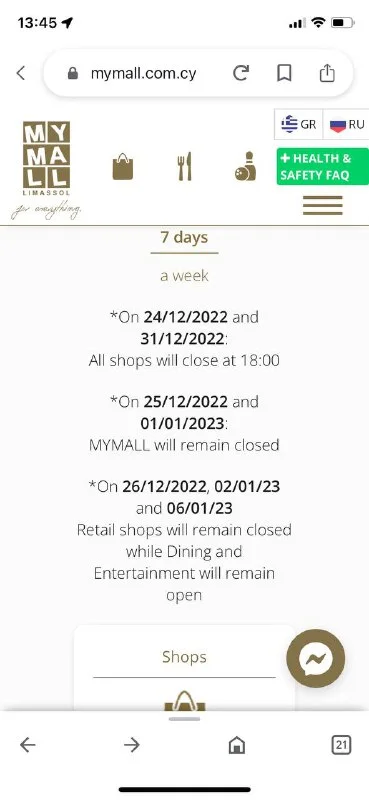
Task: Open the tab switcher showing 21 tabs
Action: [341, 745]
